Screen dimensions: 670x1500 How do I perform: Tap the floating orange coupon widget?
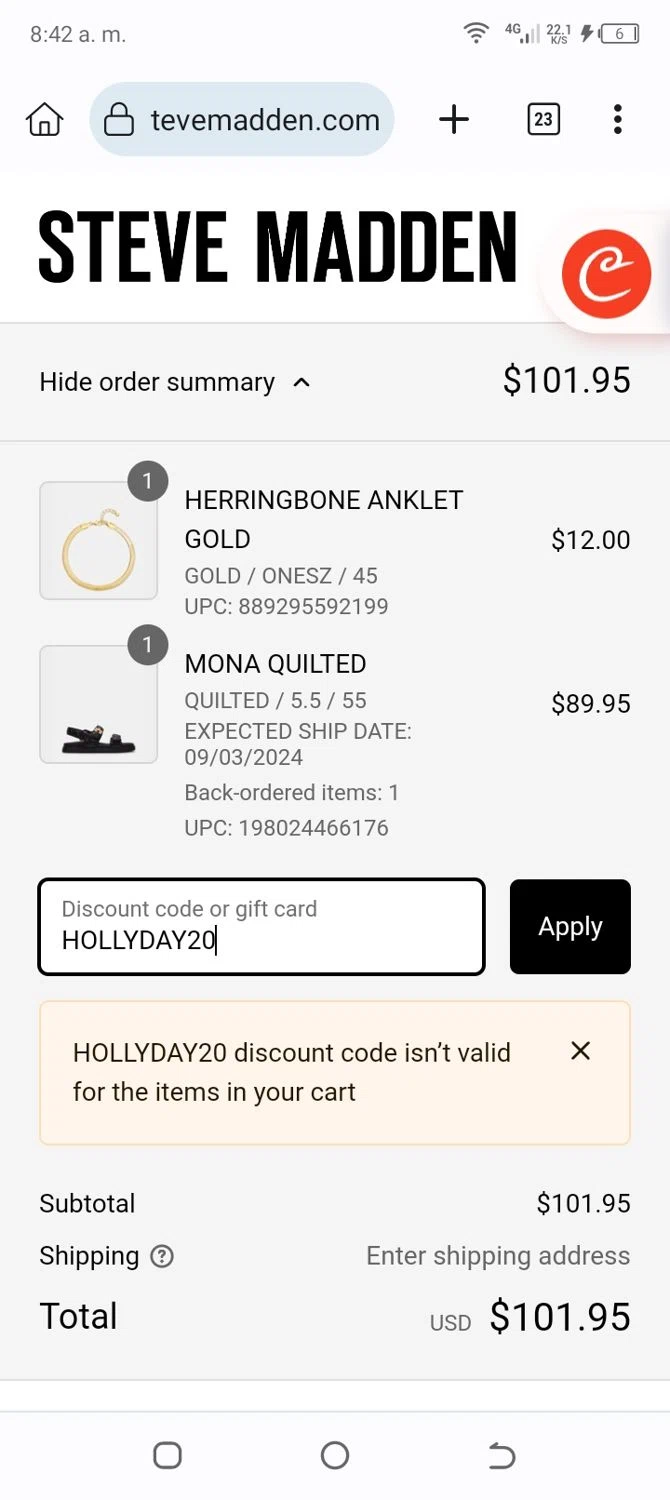(606, 274)
